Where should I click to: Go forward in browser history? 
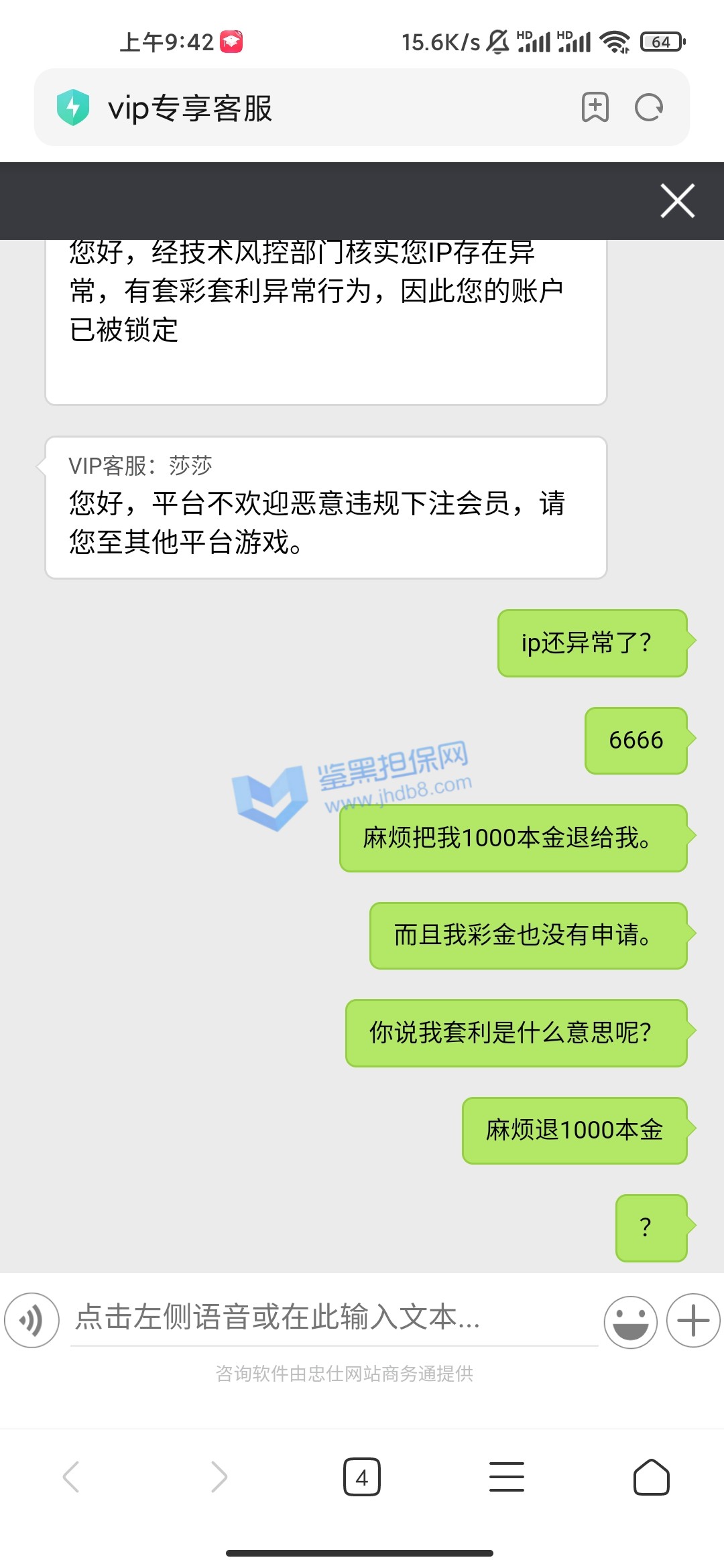[x=219, y=1477]
